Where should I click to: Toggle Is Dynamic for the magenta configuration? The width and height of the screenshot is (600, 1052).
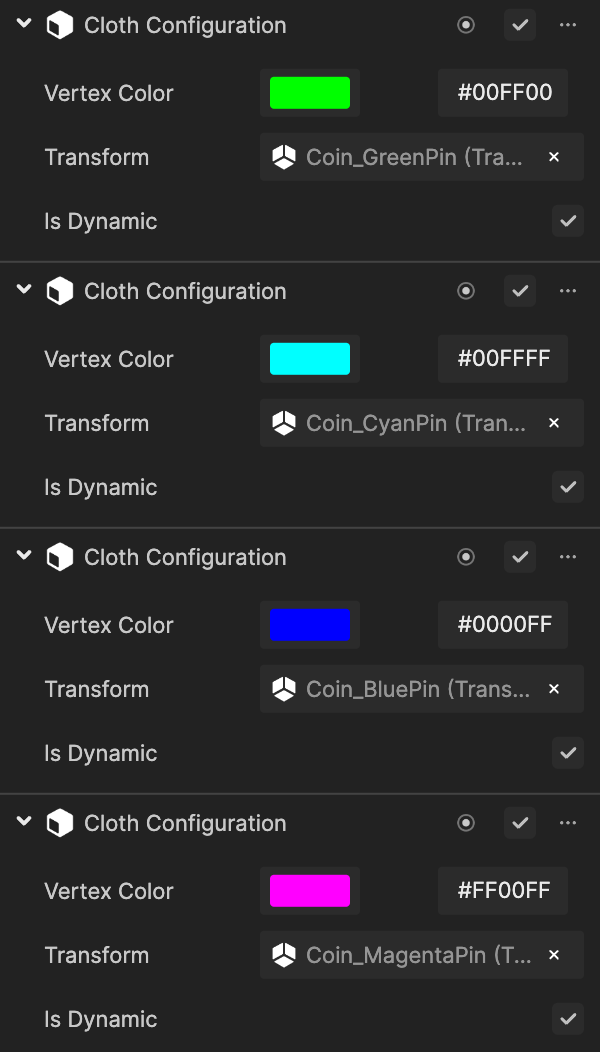[x=568, y=1019]
